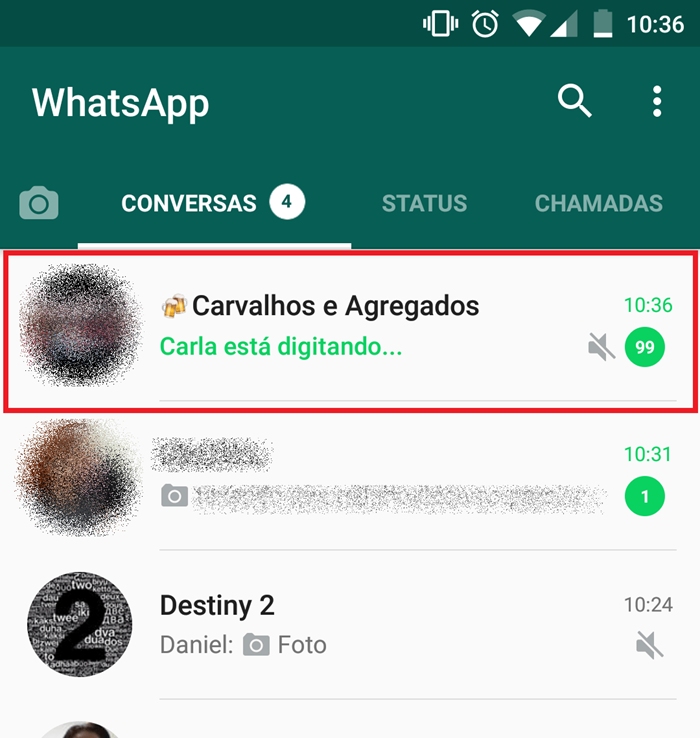Screen dimensions: 700x738
Task: Open the overflow menu
Action: click(656, 101)
